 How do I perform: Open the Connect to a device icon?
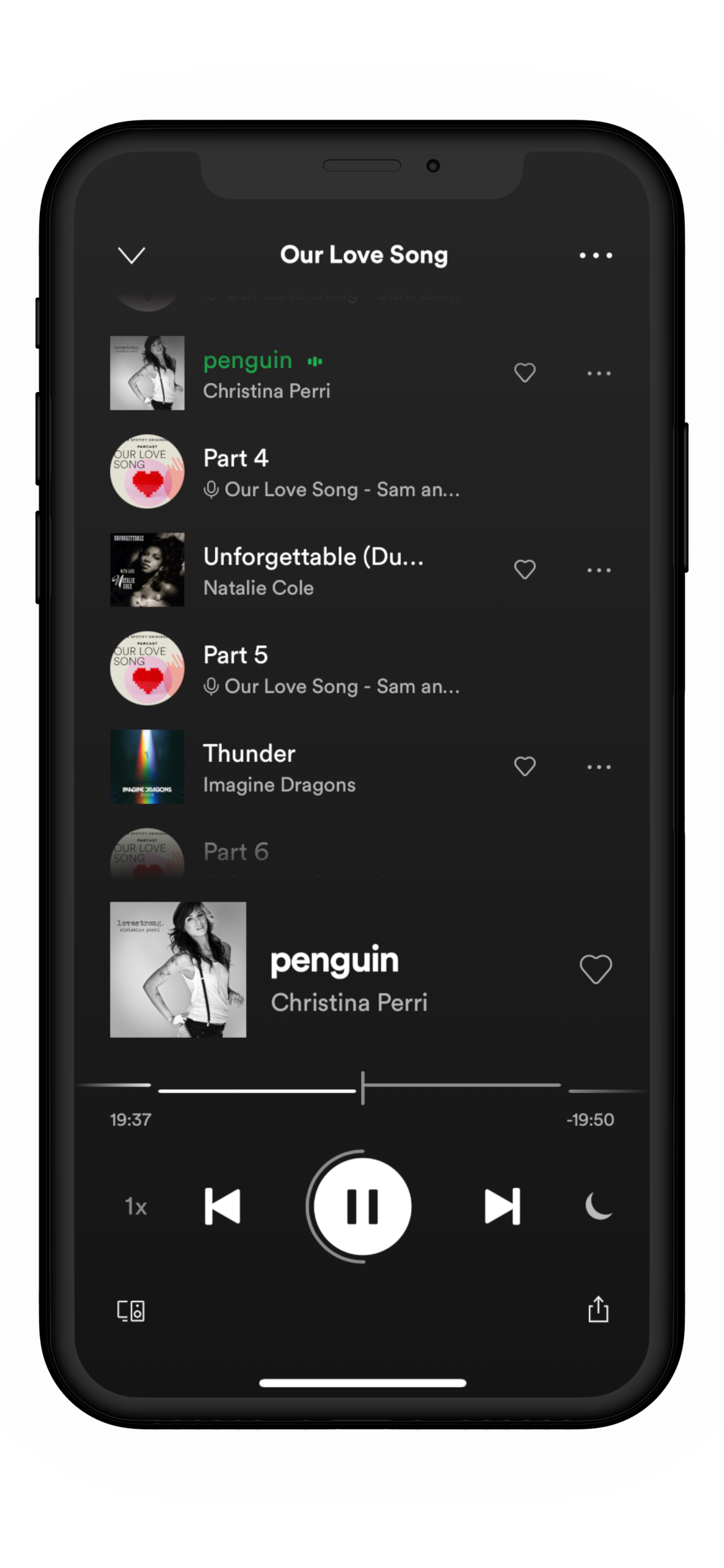click(129, 1311)
